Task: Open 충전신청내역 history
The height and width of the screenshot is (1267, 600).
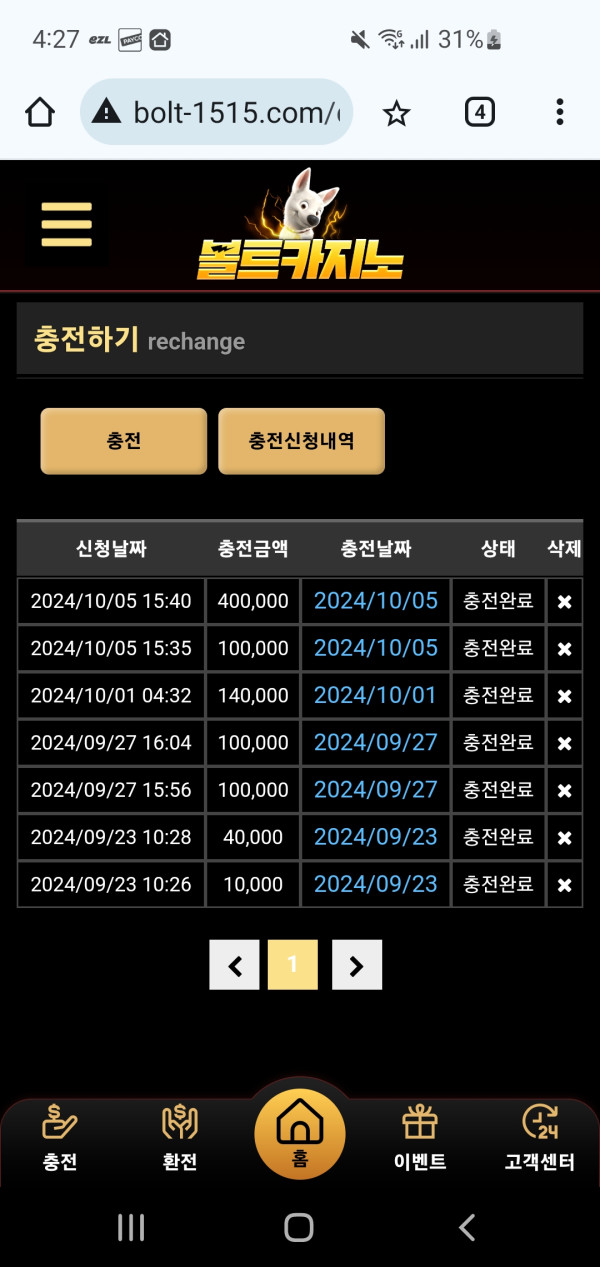Action: pos(301,441)
